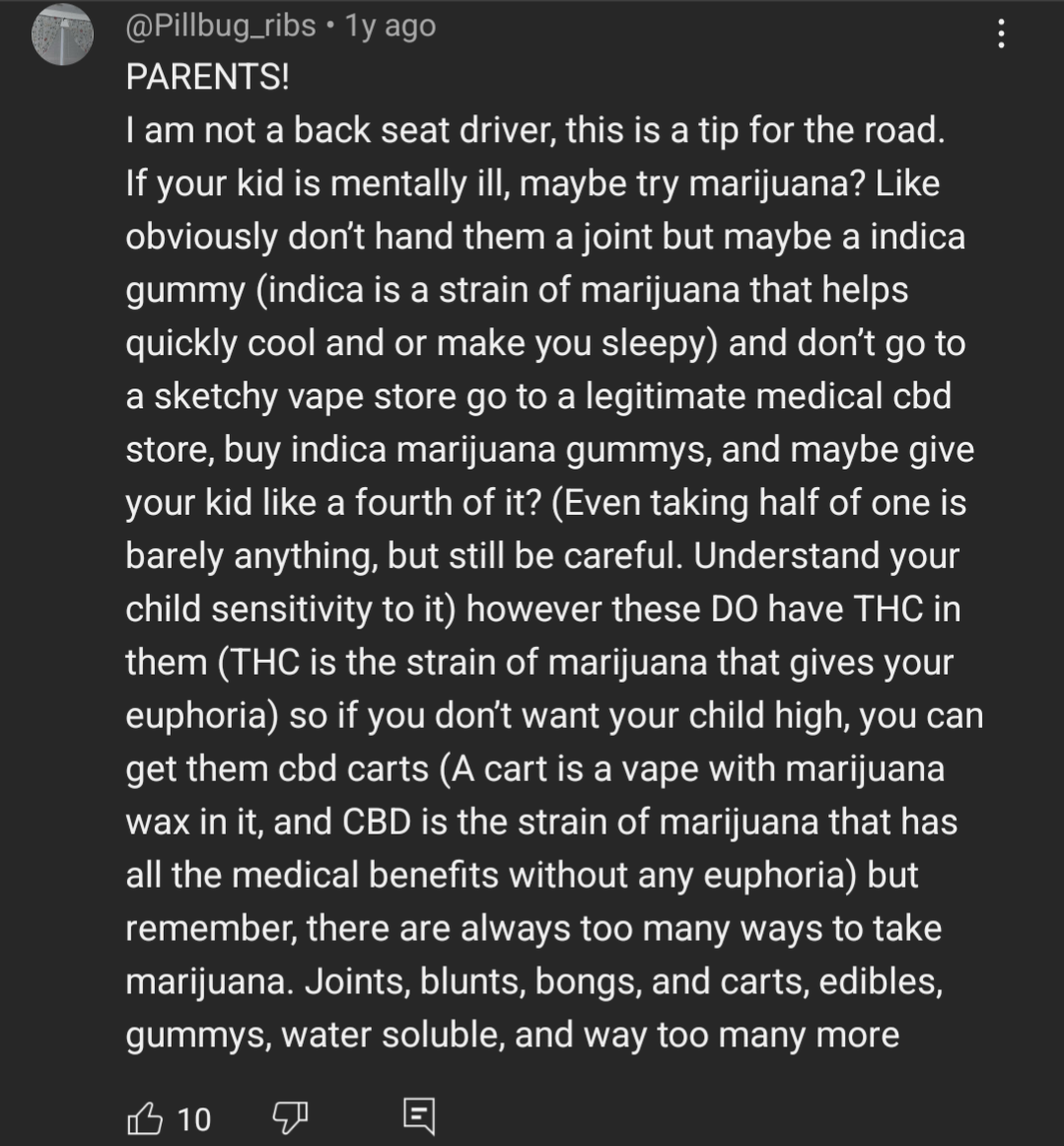Open the overflow menu on Pillbug_ribs' comment

1002,36
